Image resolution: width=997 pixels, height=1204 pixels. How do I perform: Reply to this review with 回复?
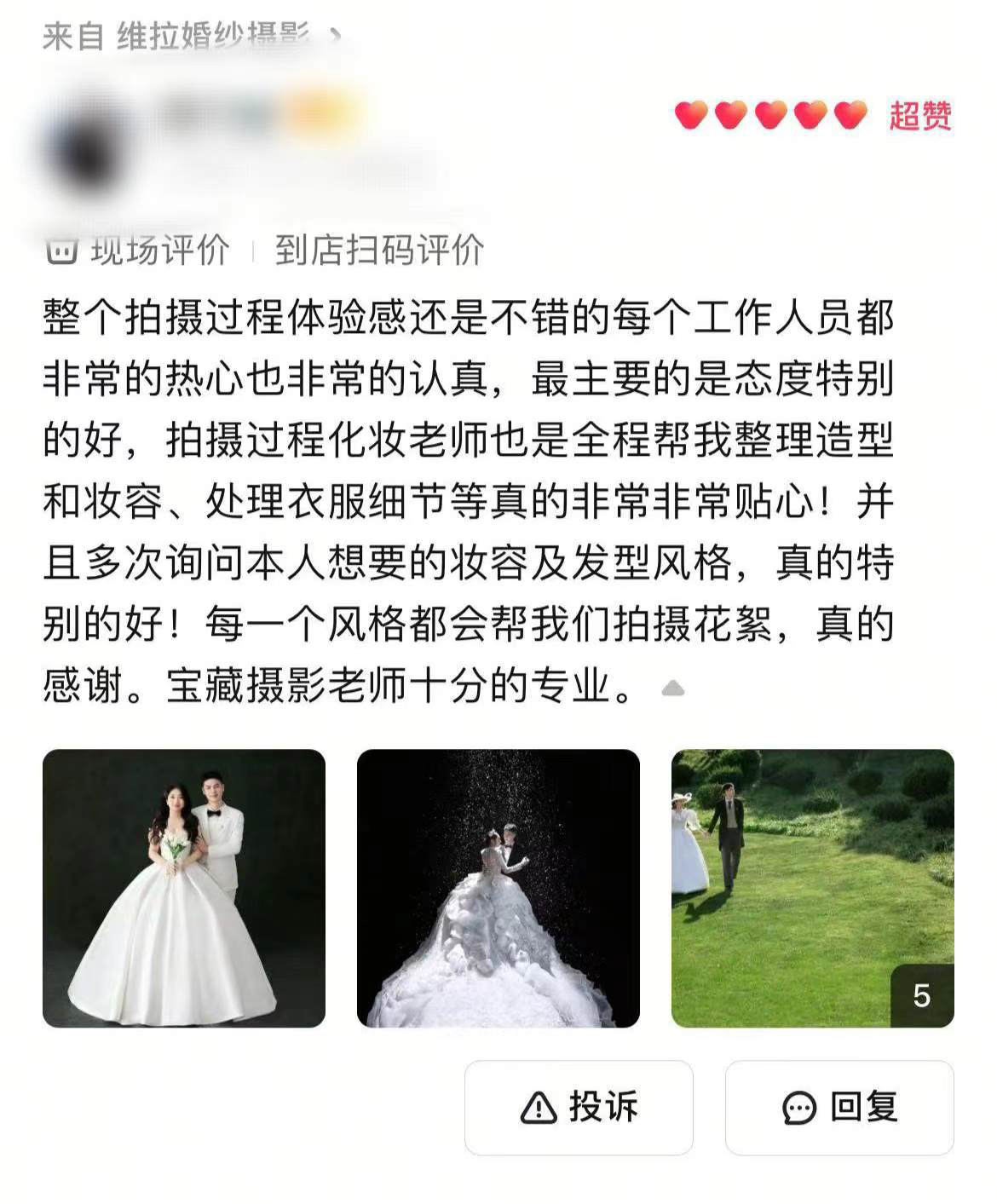839,1107
